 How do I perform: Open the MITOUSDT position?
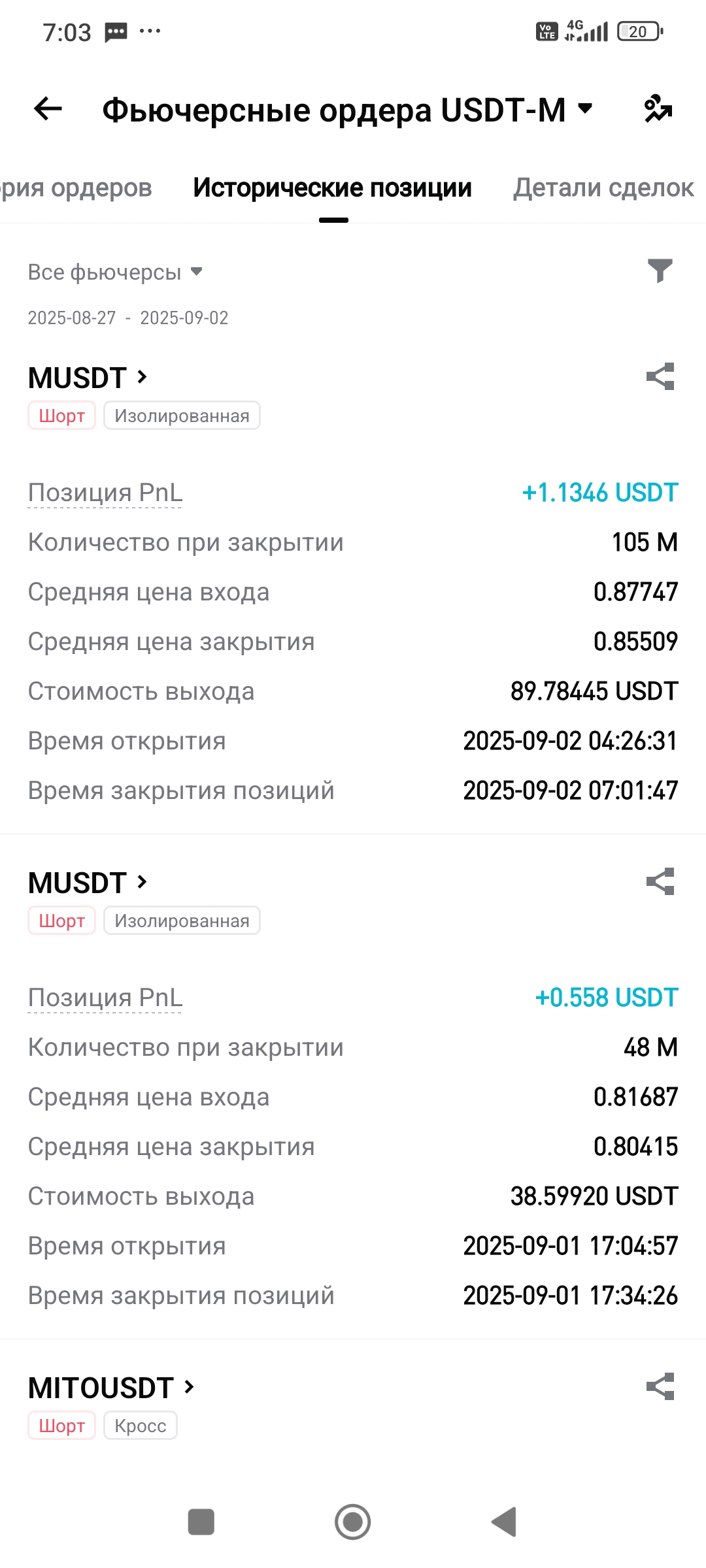[111, 1388]
